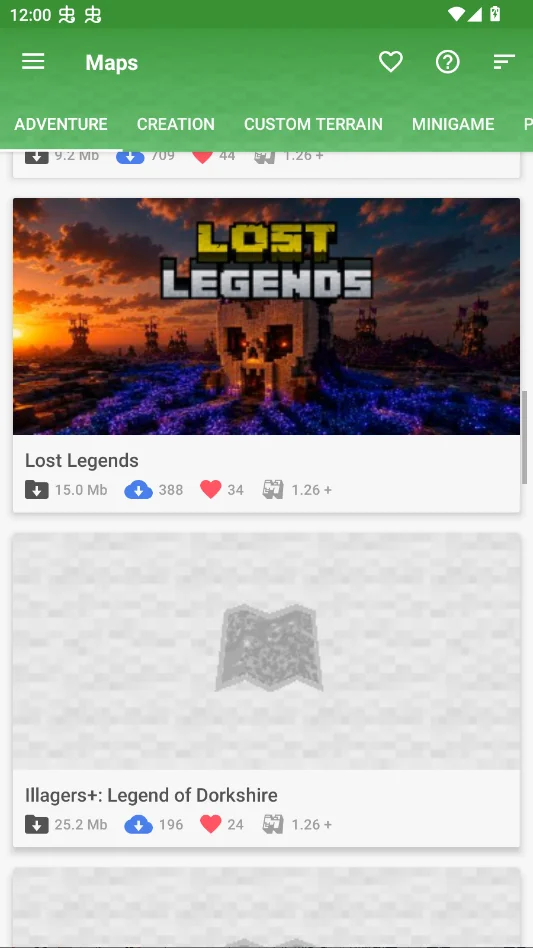Select the Custom Terrain tab

[x=313, y=124]
